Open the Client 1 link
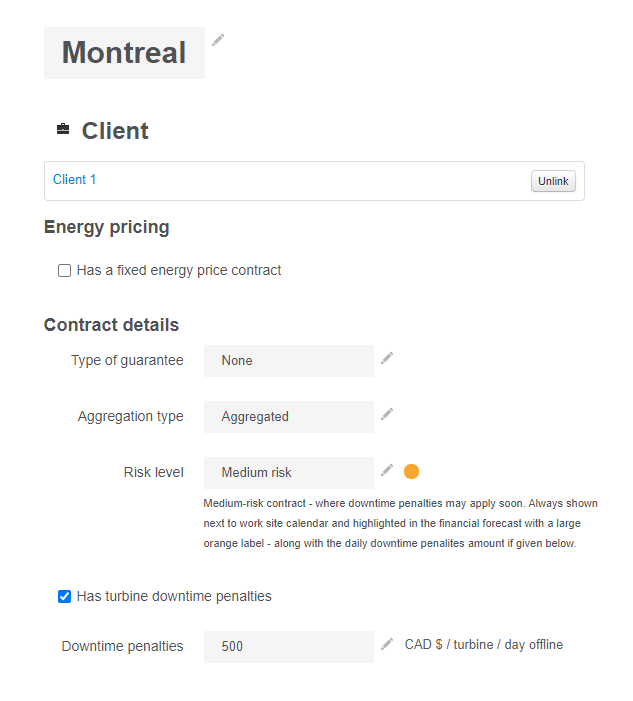 pyautogui.click(x=75, y=180)
